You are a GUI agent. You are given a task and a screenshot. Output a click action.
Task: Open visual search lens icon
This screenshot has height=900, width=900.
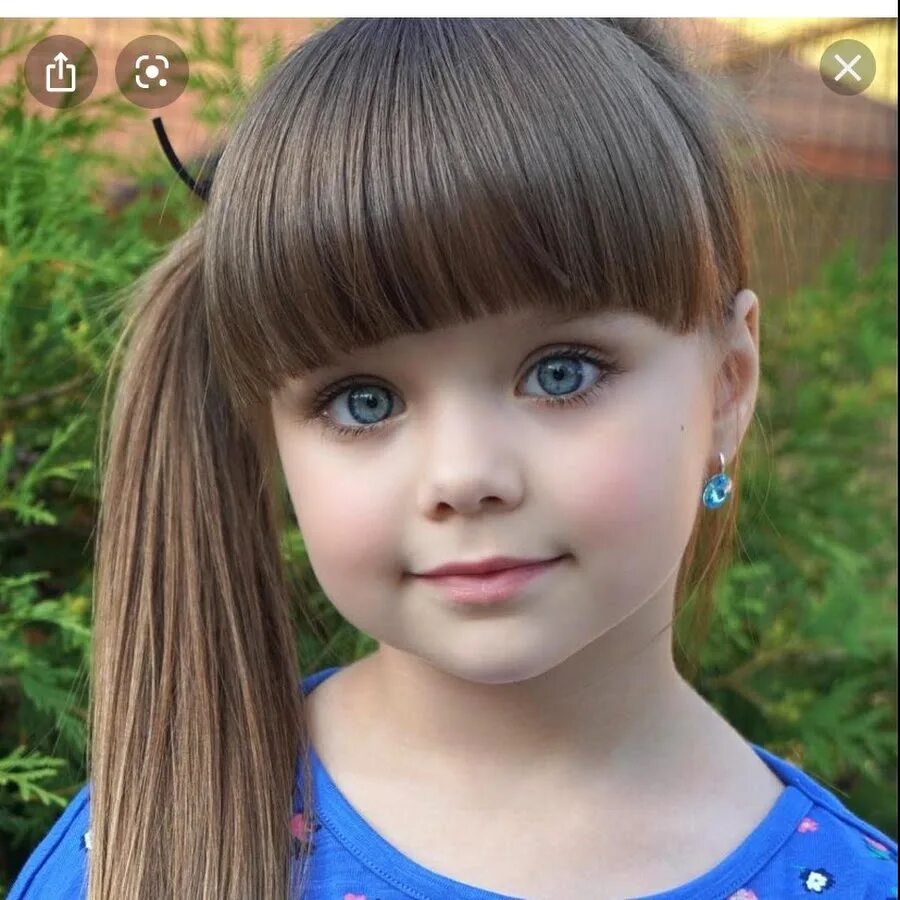click(151, 72)
